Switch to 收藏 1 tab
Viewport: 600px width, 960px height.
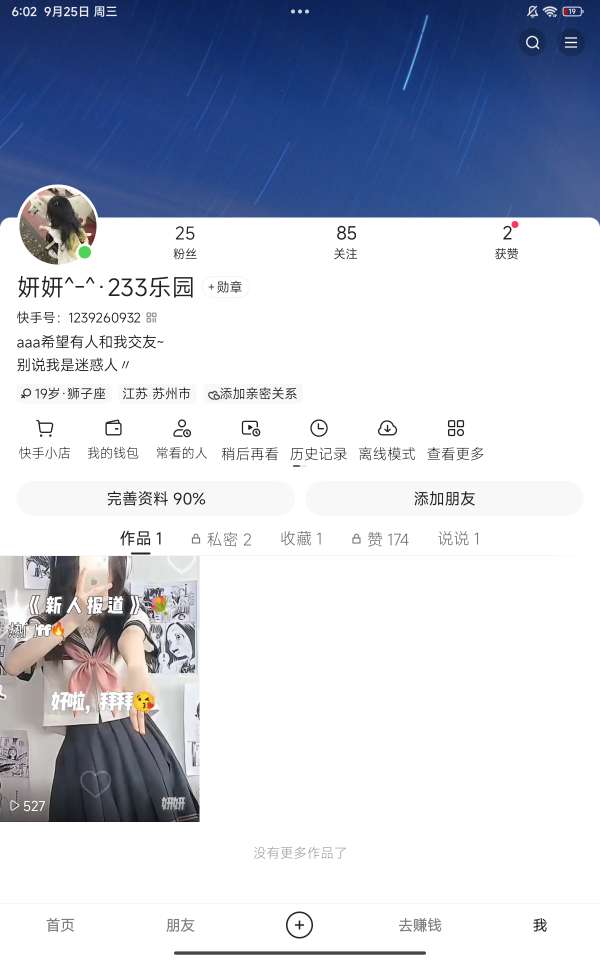[x=301, y=538]
